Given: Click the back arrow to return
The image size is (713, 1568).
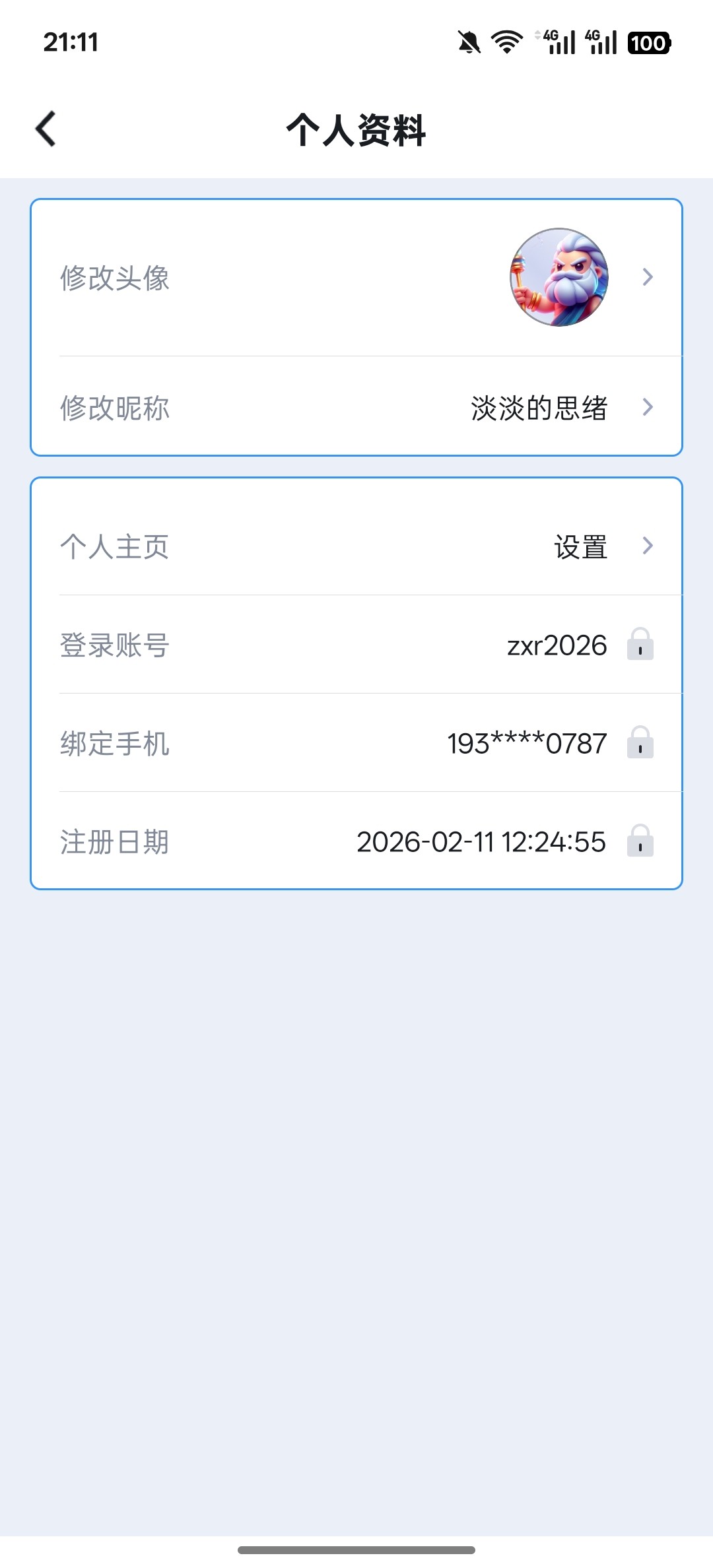Looking at the screenshot, I should [46, 130].
